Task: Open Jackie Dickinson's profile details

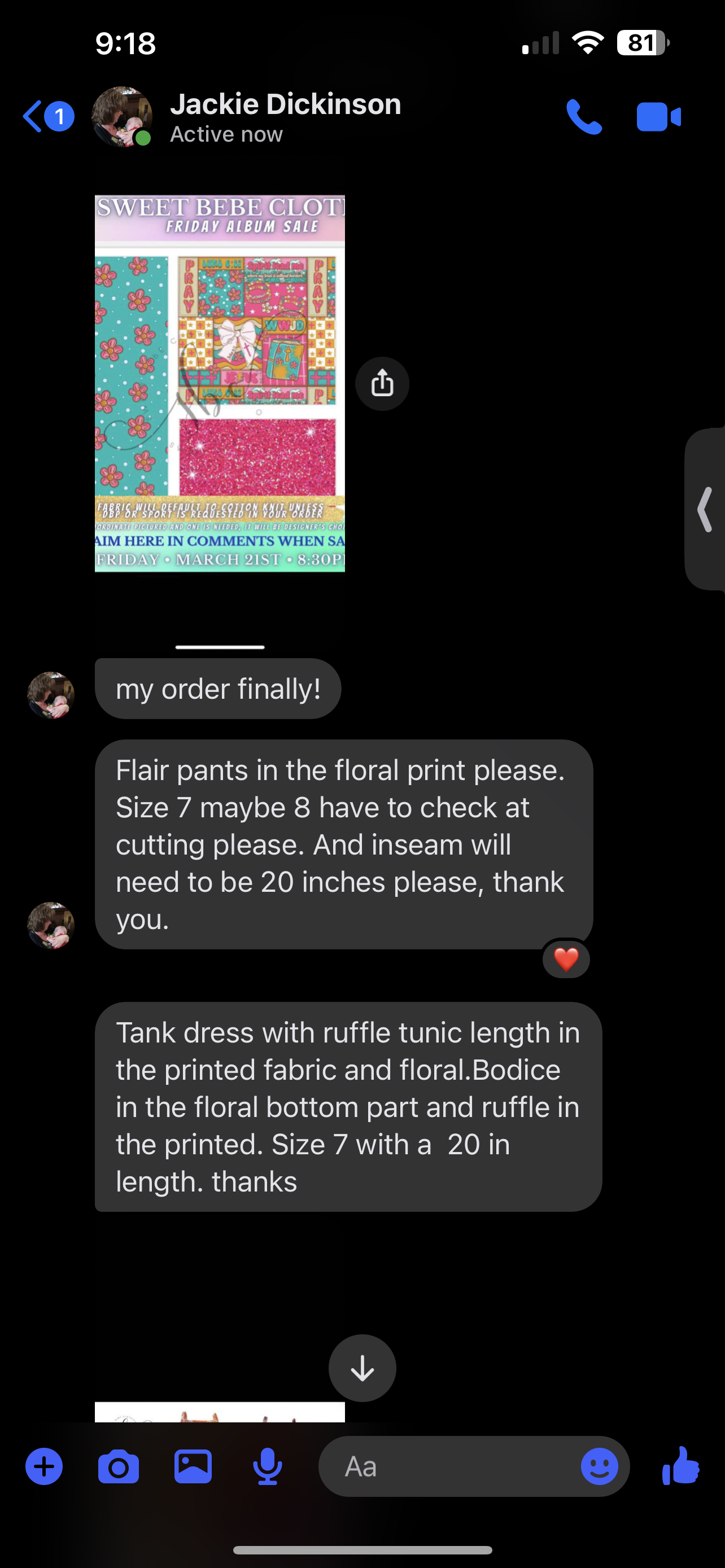Action: (285, 117)
